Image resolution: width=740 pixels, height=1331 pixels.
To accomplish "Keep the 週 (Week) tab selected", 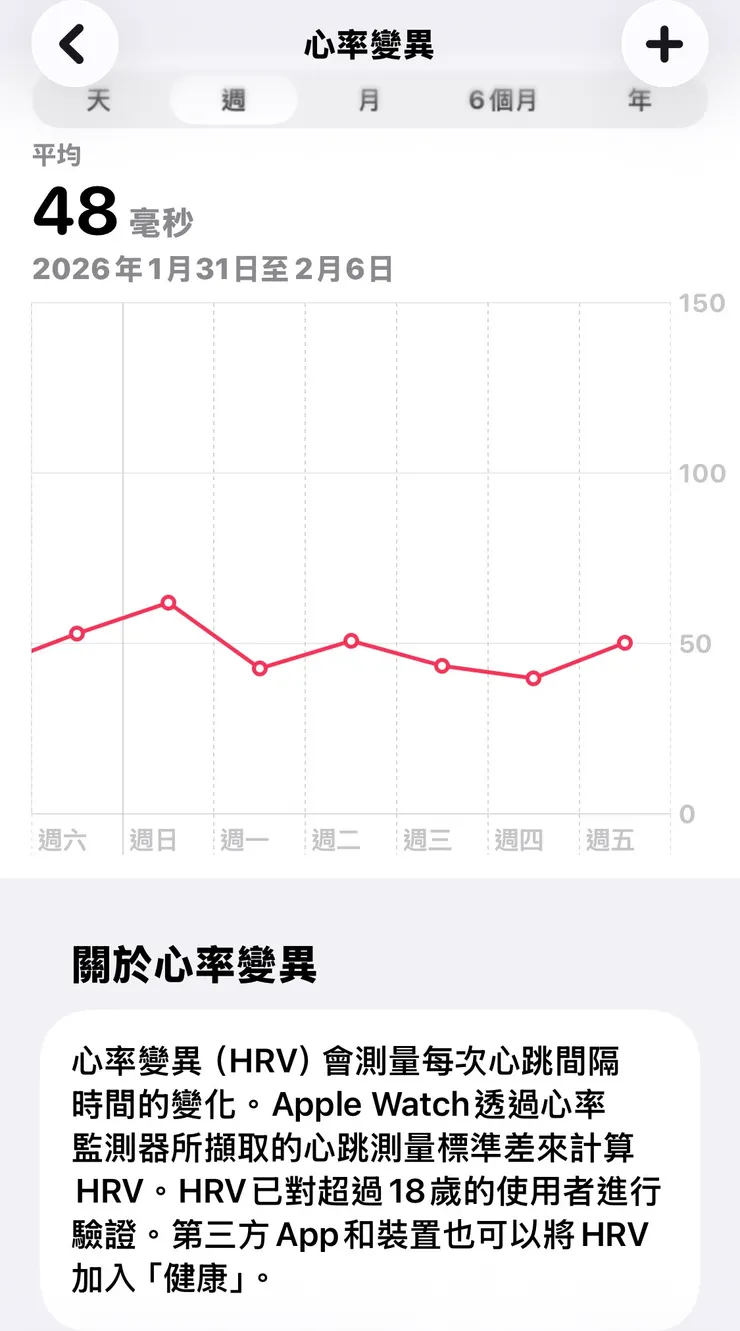I will tap(233, 99).
